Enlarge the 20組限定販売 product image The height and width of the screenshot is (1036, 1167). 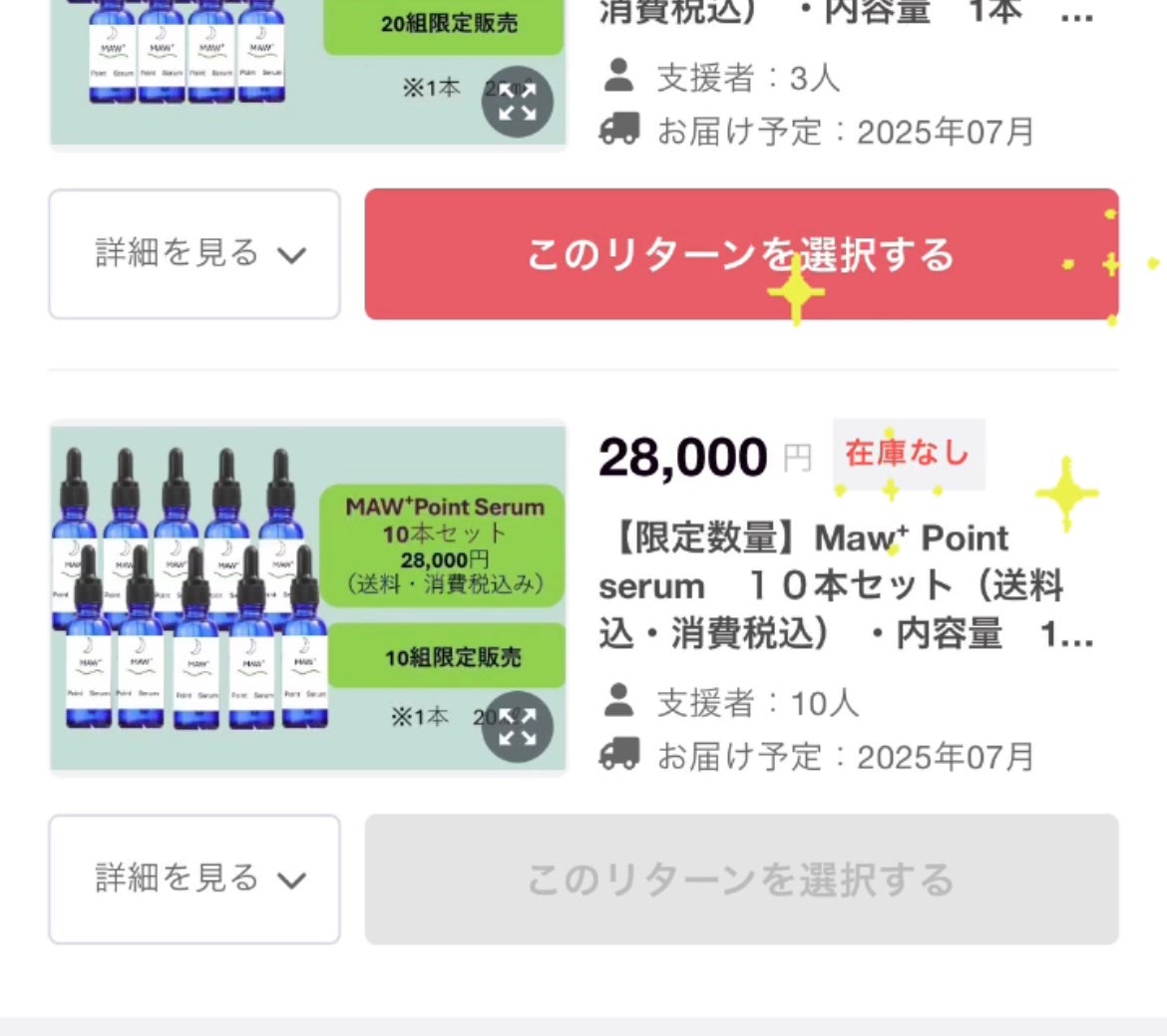[x=517, y=102]
